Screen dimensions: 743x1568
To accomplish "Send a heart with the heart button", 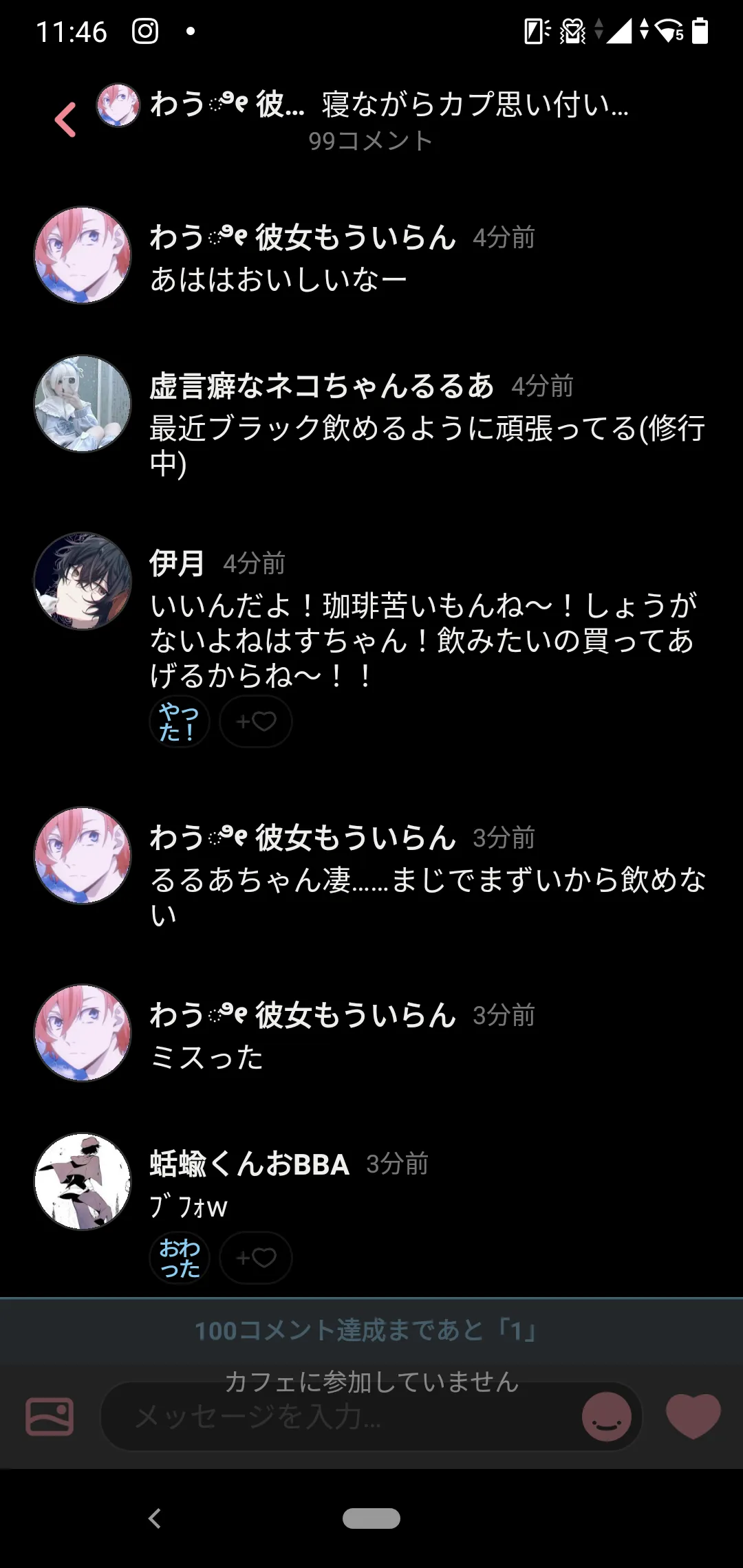I will (693, 1416).
